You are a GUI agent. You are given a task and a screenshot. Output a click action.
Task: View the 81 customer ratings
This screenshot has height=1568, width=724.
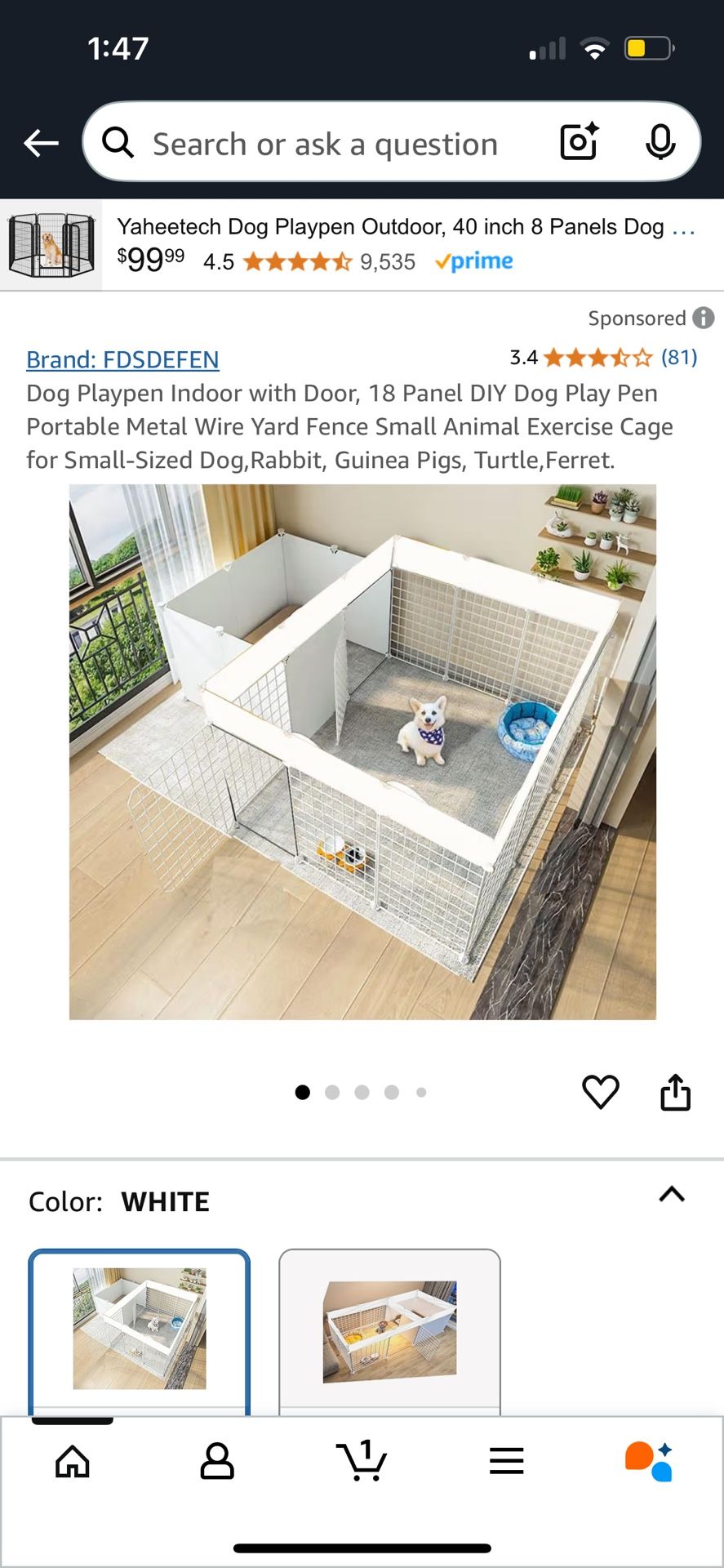[x=678, y=357]
